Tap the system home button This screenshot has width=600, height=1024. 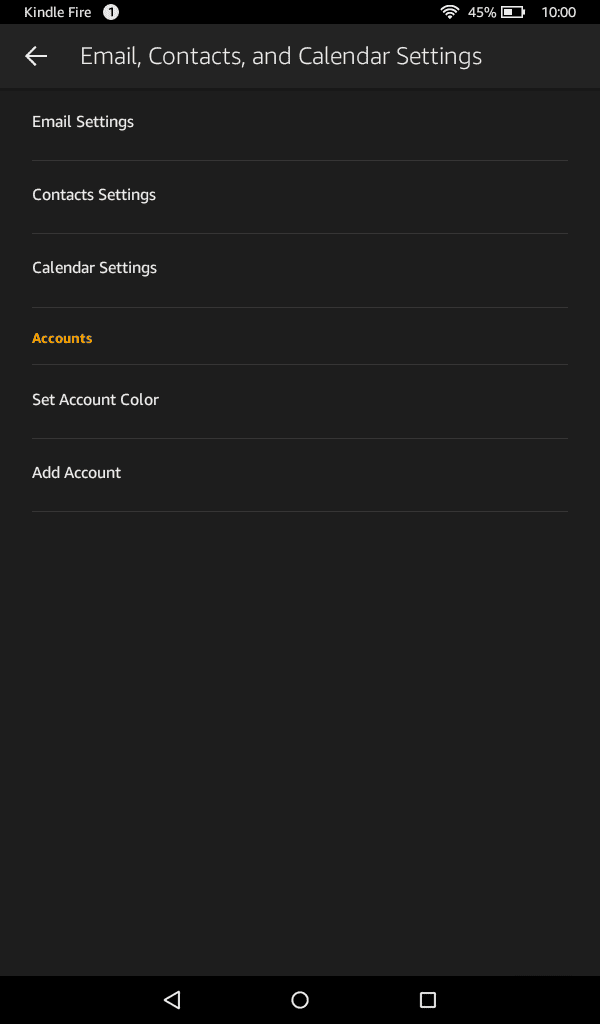300,1000
